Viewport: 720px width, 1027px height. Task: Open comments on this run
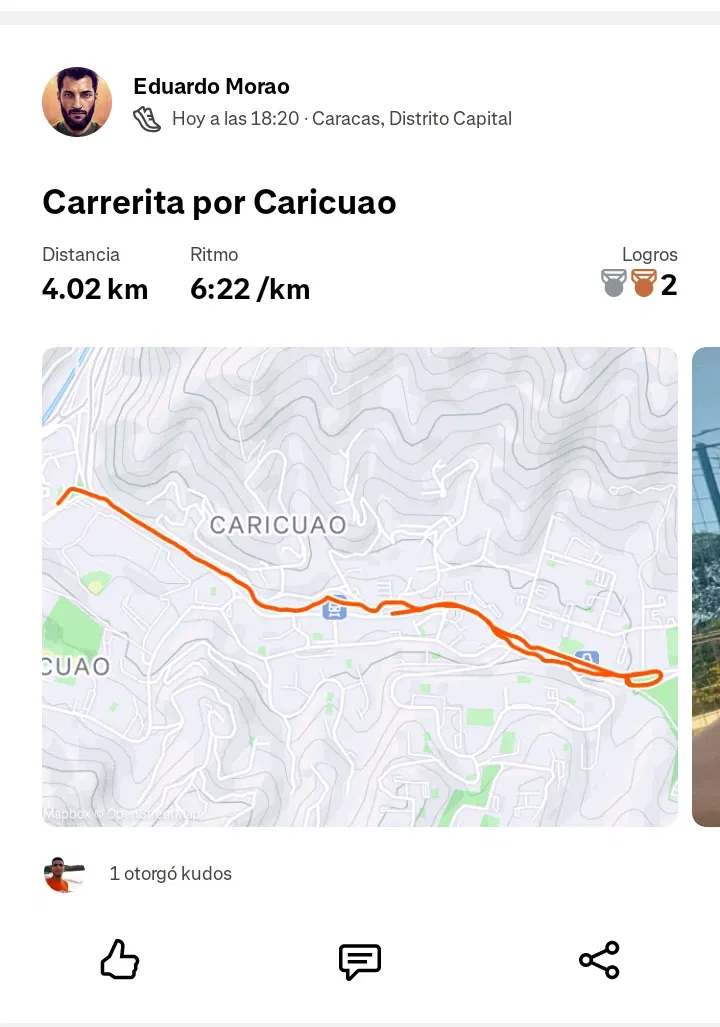pyautogui.click(x=360, y=961)
